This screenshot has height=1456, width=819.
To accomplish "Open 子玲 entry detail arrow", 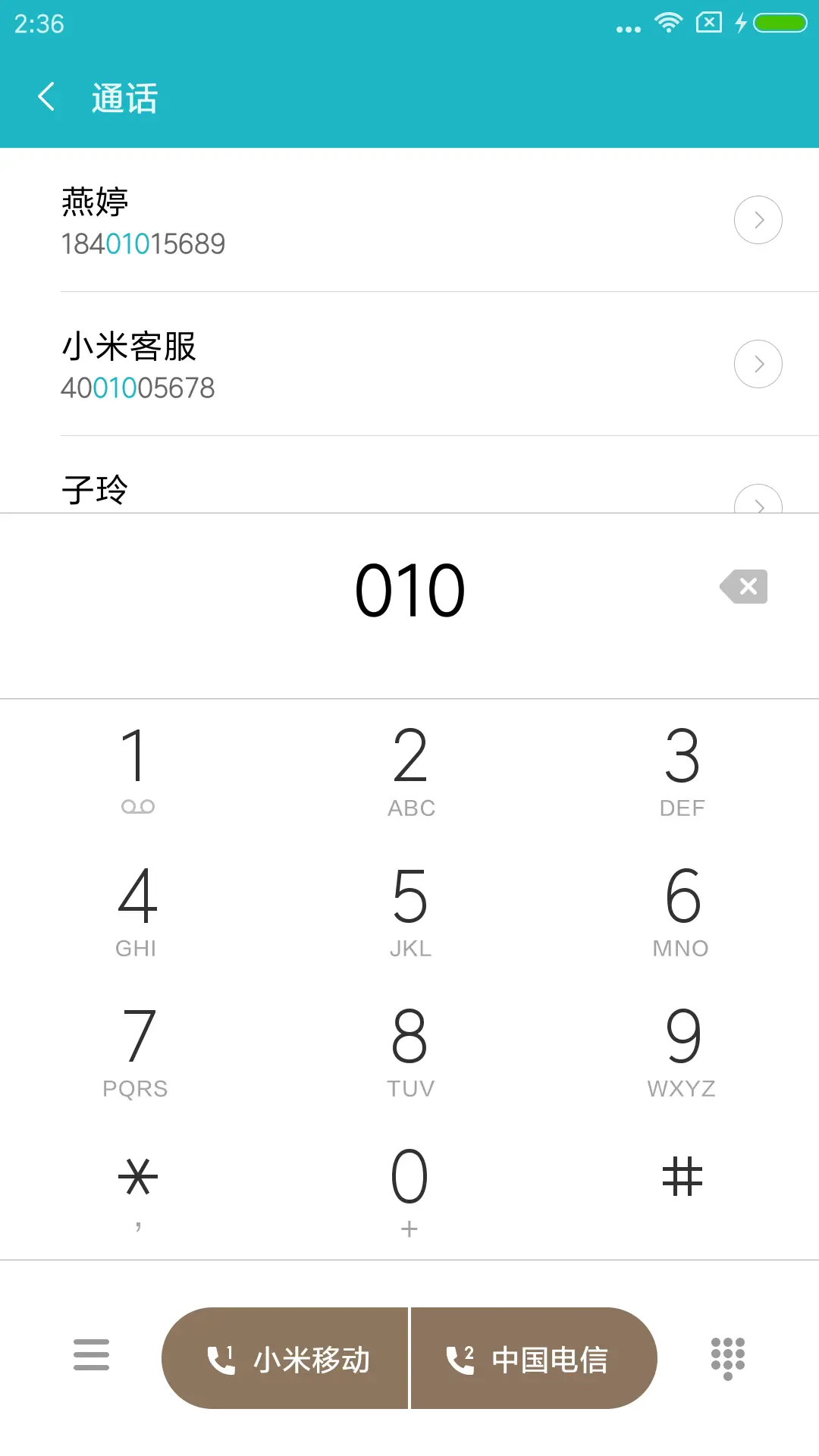I will (758, 504).
